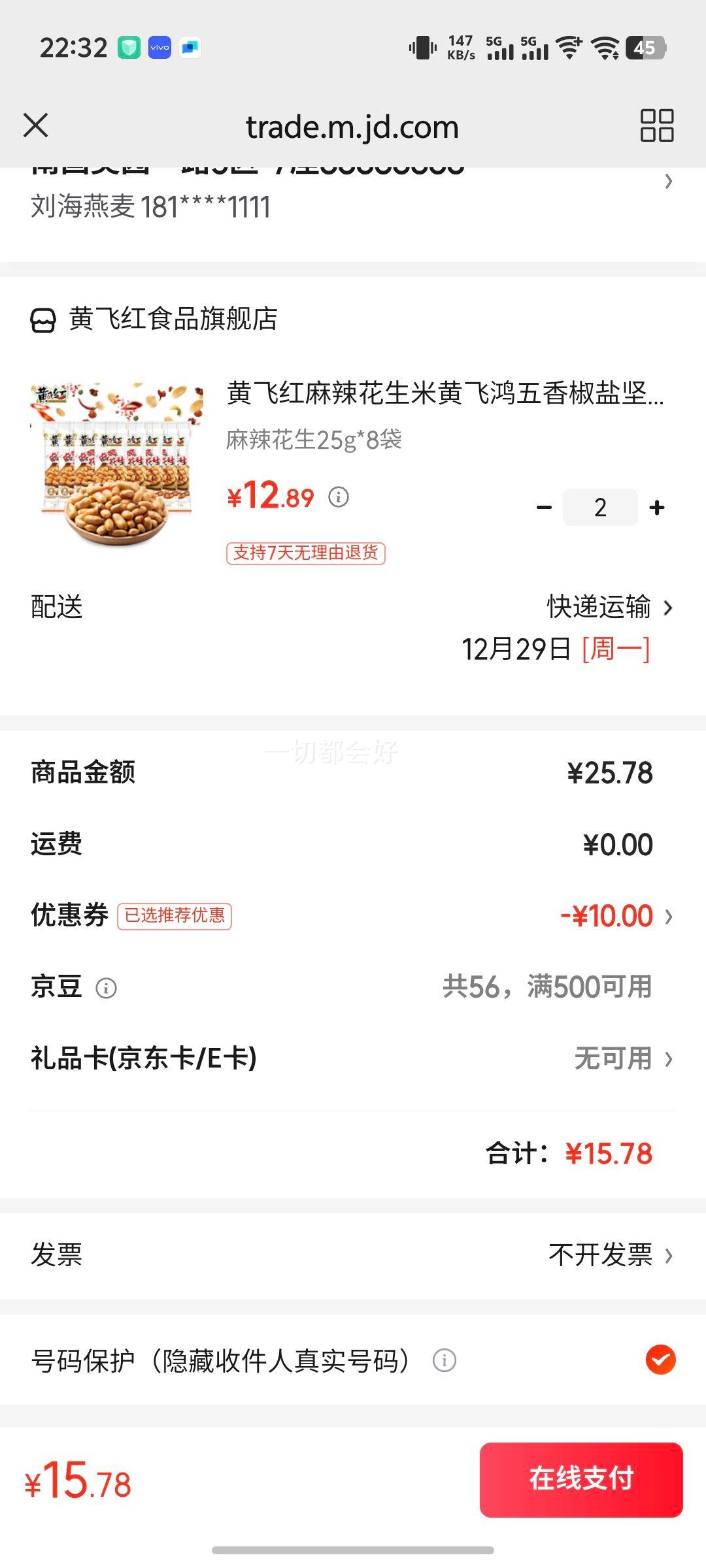Tap the 支持7天无理由退货 return policy tag
Viewport: 706px width, 1568px height.
(305, 554)
